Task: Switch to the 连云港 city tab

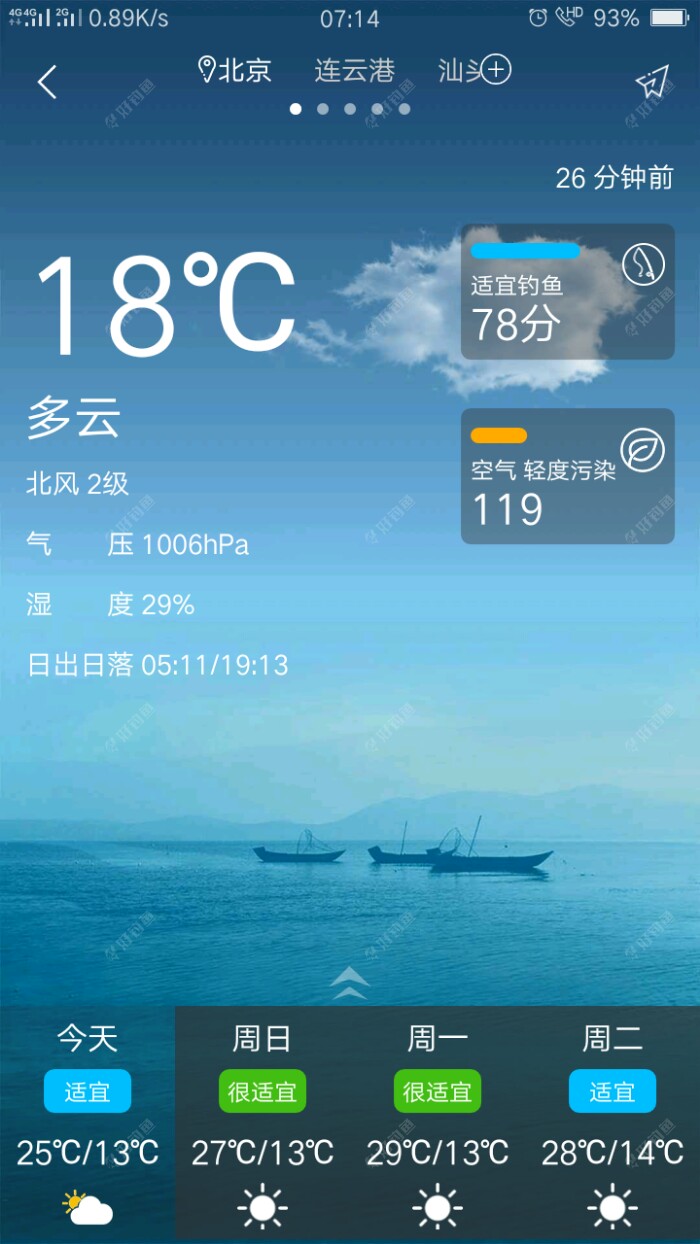Action: click(x=354, y=70)
